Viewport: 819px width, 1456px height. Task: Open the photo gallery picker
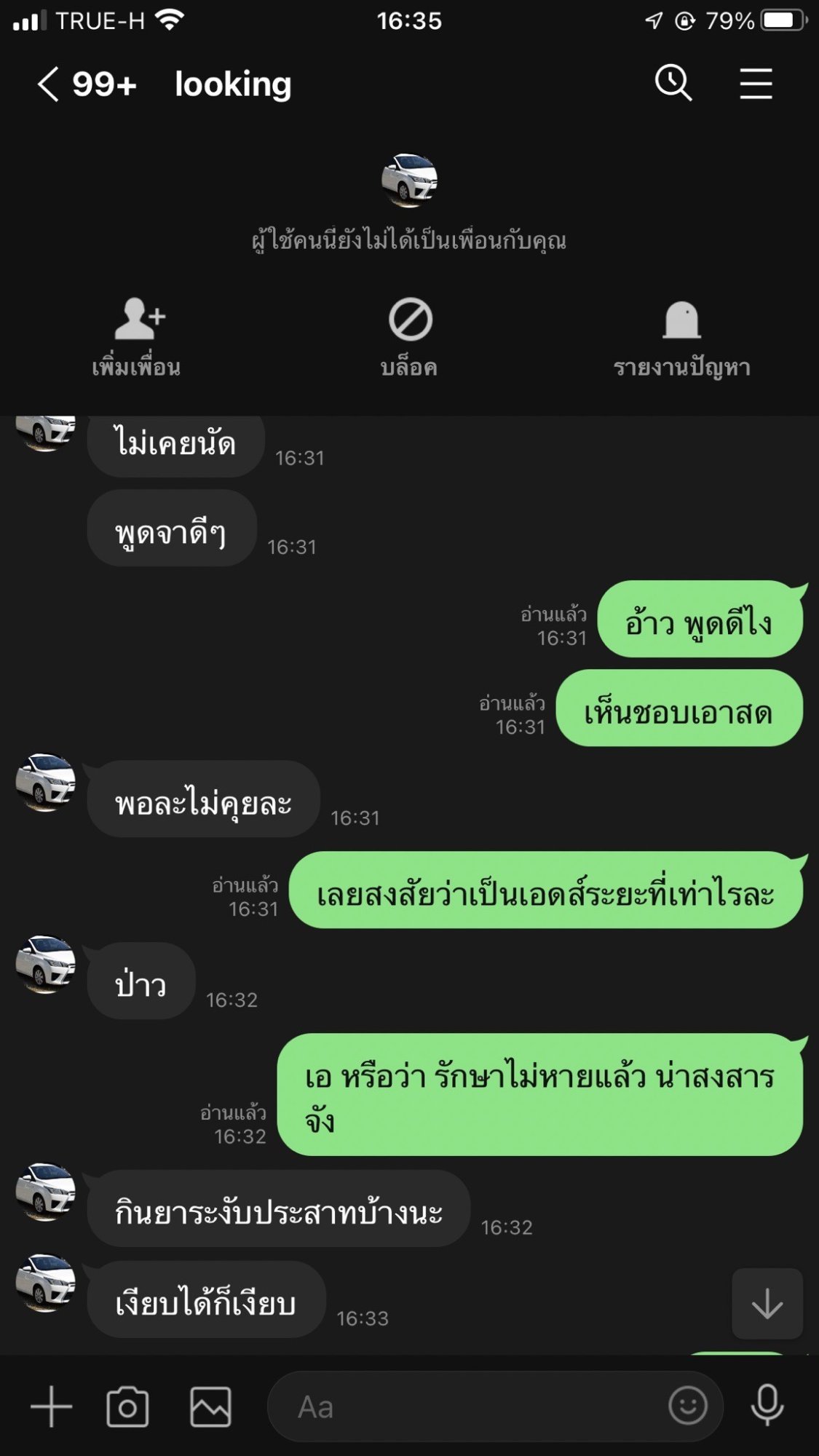click(x=210, y=1406)
